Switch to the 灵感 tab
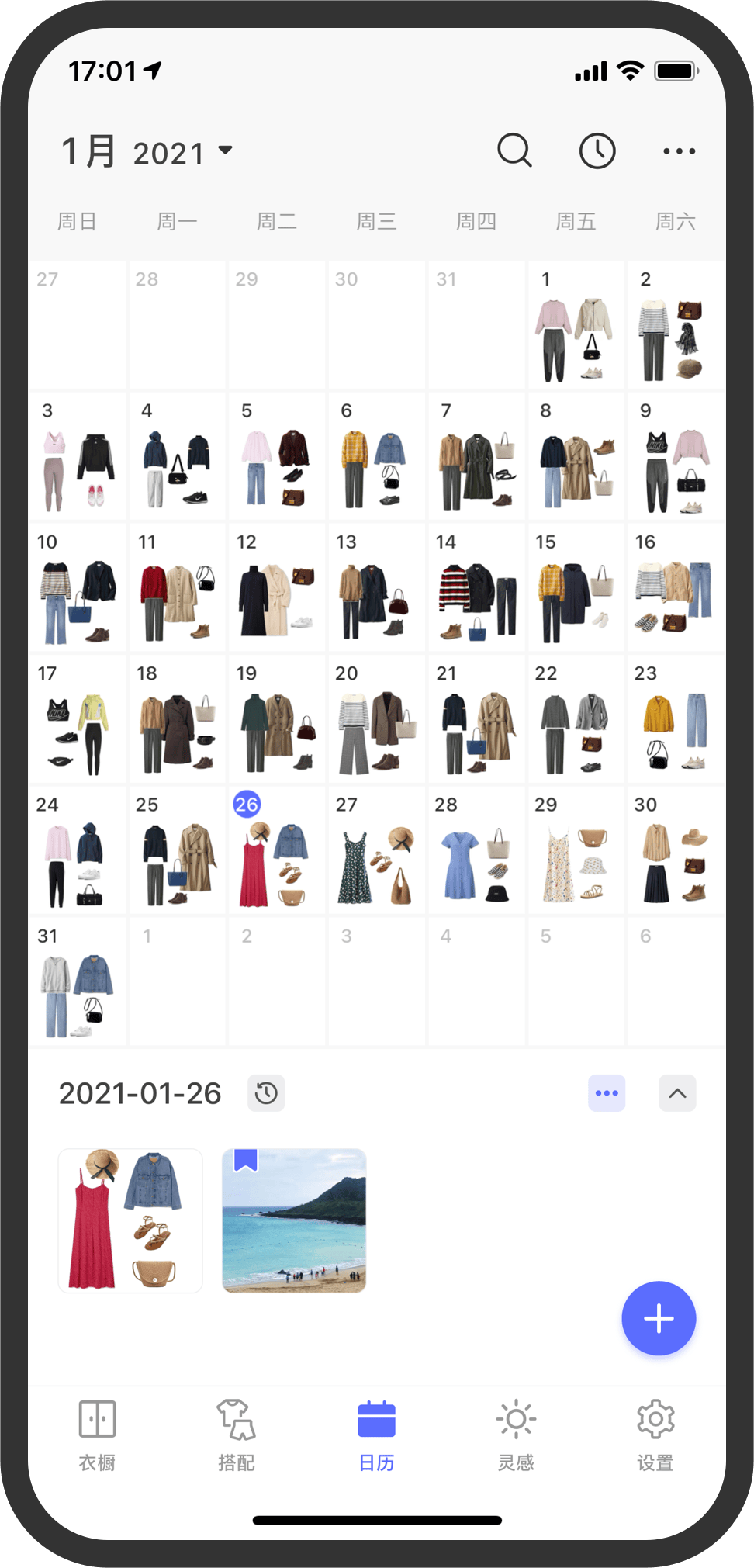Image resolution: width=754 pixels, height=1568 pixels. click(x=516, y=1434)
